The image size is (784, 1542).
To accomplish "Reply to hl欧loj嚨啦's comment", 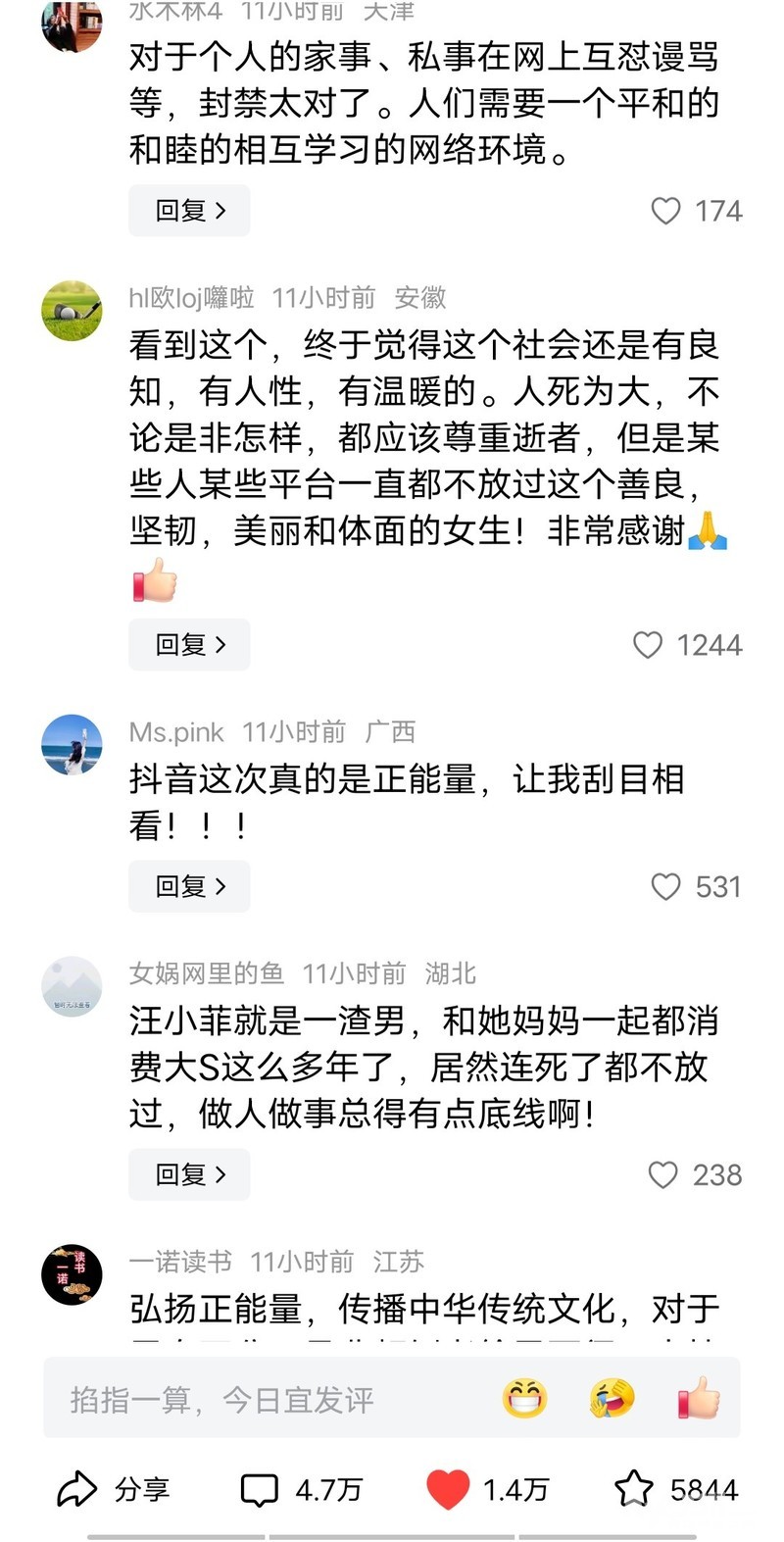I will tap(189, 644).
